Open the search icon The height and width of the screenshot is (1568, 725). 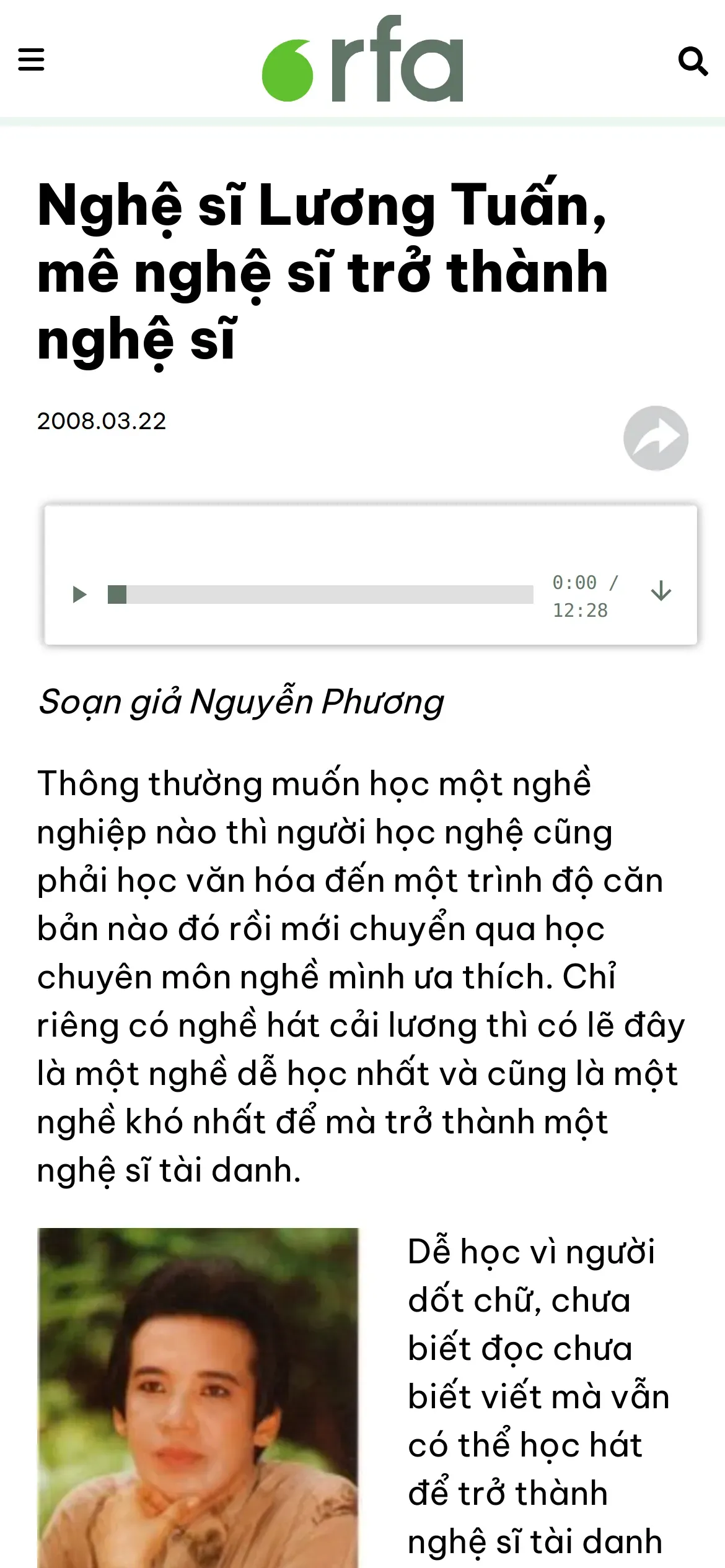click(x=693, y=61)
